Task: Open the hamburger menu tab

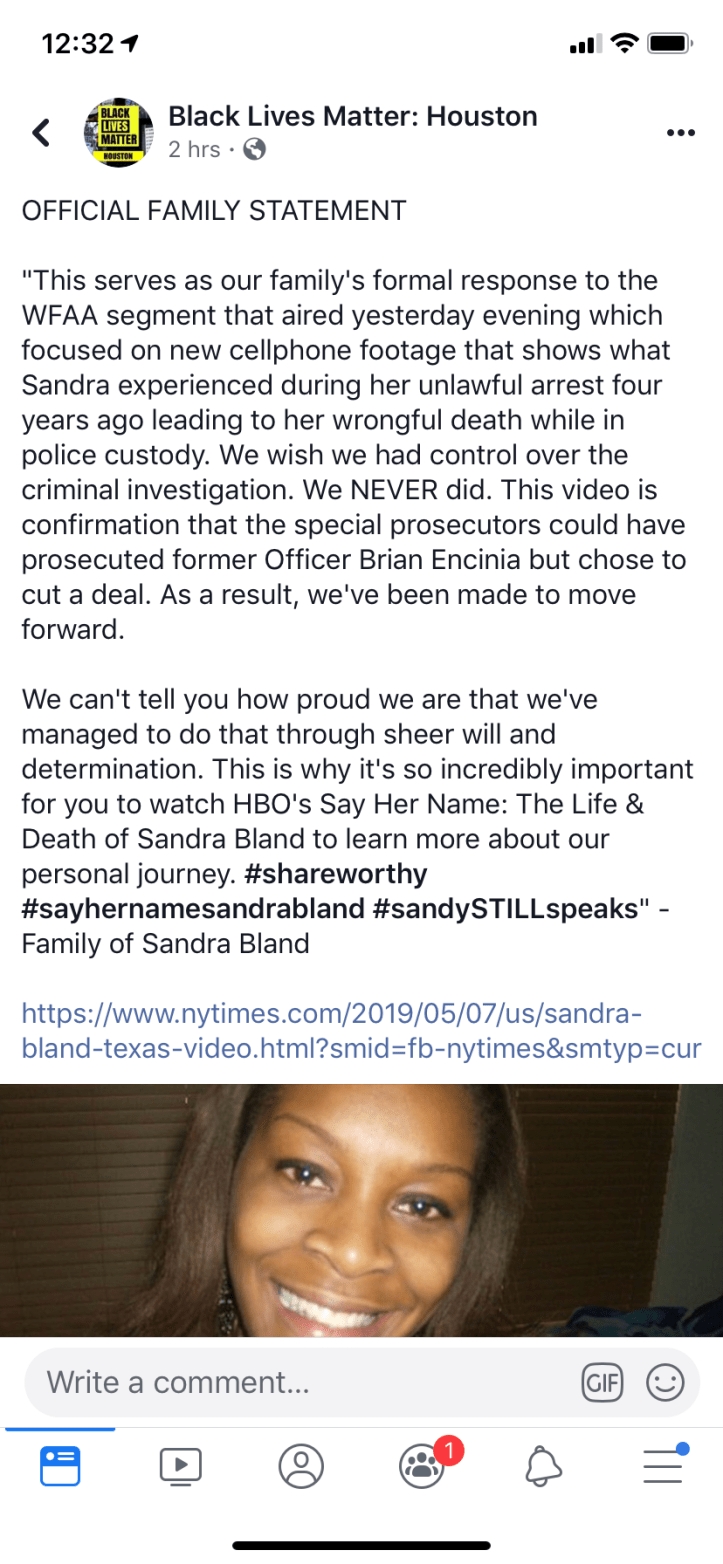Action: tap(662, 1466)
